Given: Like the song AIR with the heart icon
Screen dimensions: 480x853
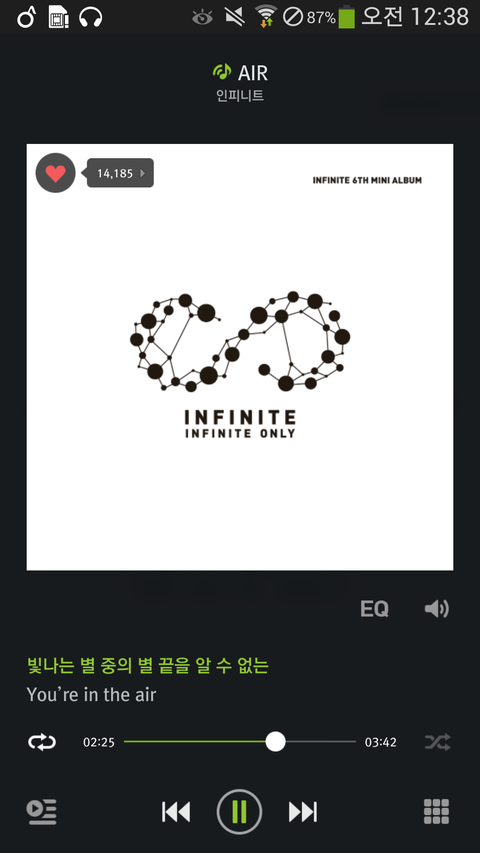Looking at the screenshot, I should click(x=56, y=173).
